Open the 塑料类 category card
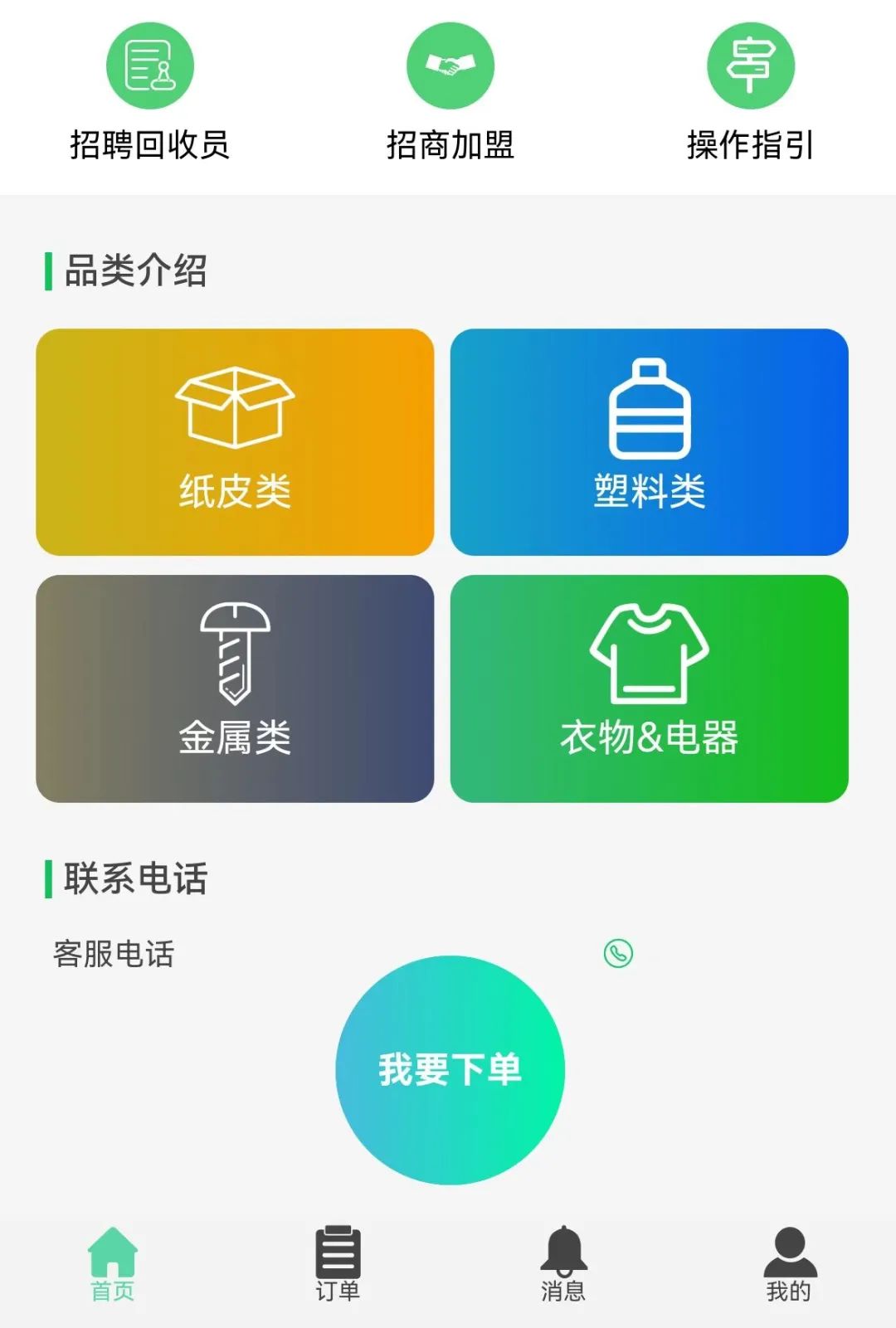Screen dimensions: 896x1328 651,440
